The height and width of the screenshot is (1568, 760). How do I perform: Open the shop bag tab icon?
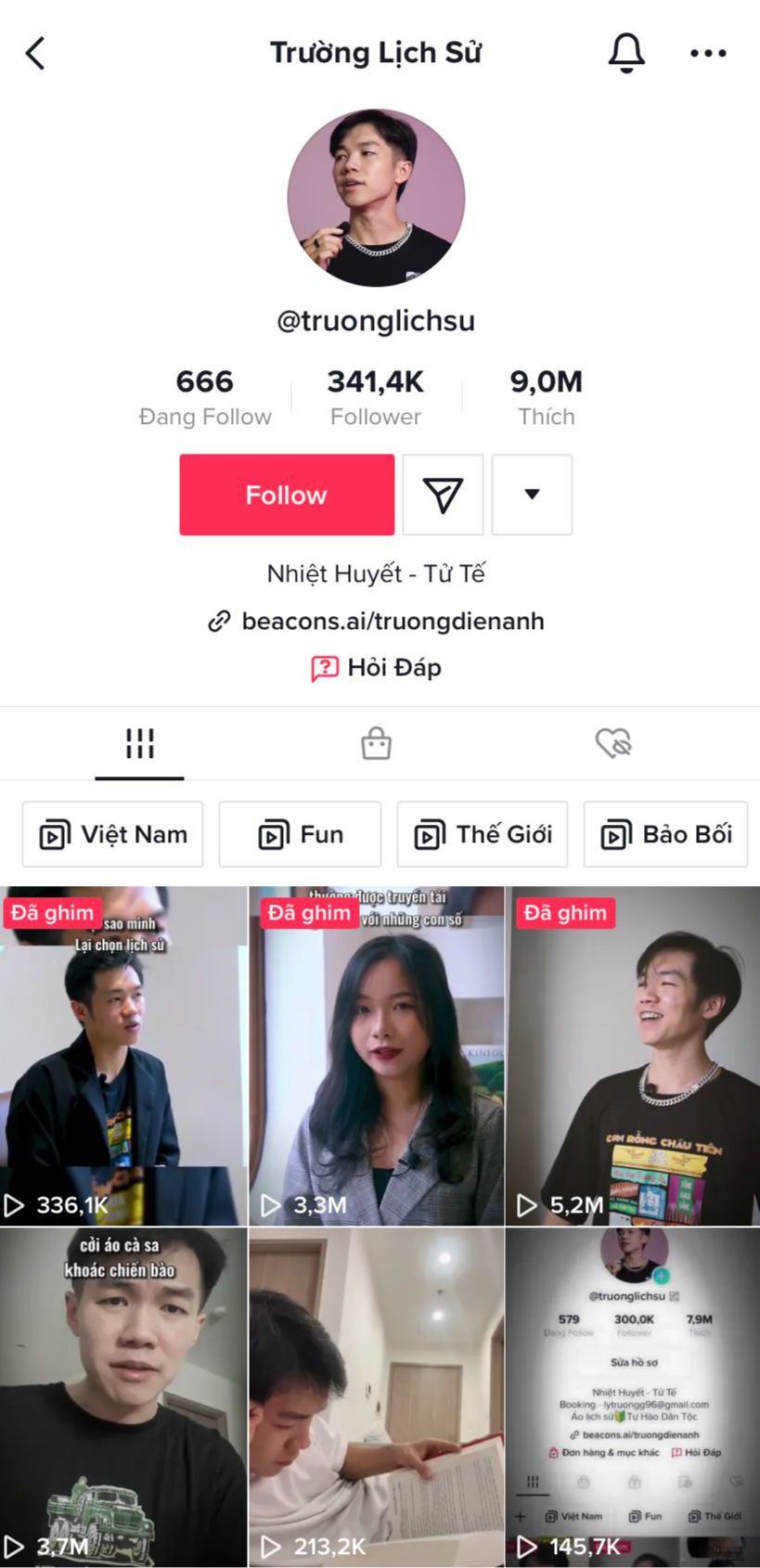[x=375, y=742]
